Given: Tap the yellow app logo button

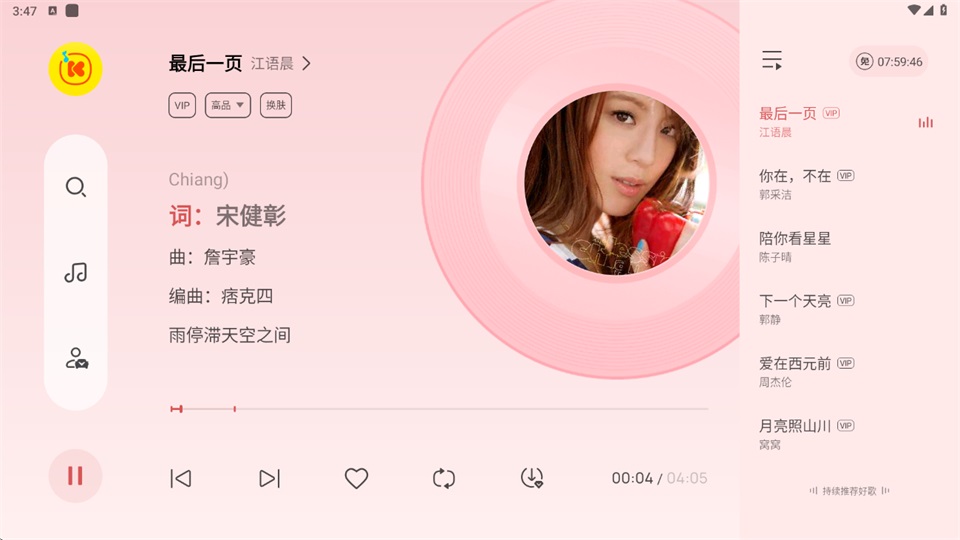Looking at the screenshot, I should pyautogui.click(x=75, y=69).
